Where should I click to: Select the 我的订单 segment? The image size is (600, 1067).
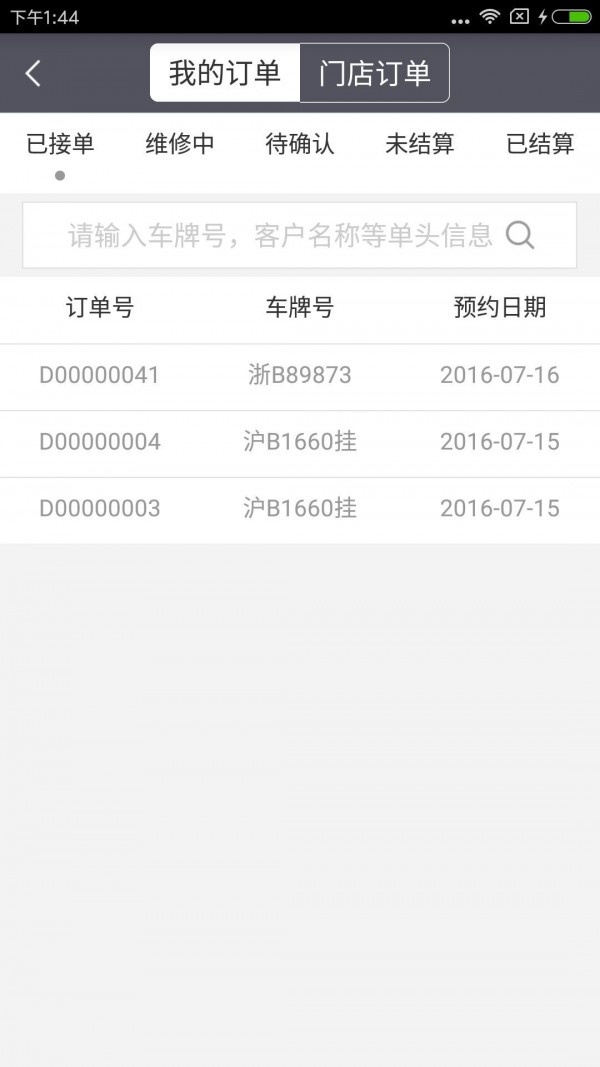[225, 73]
